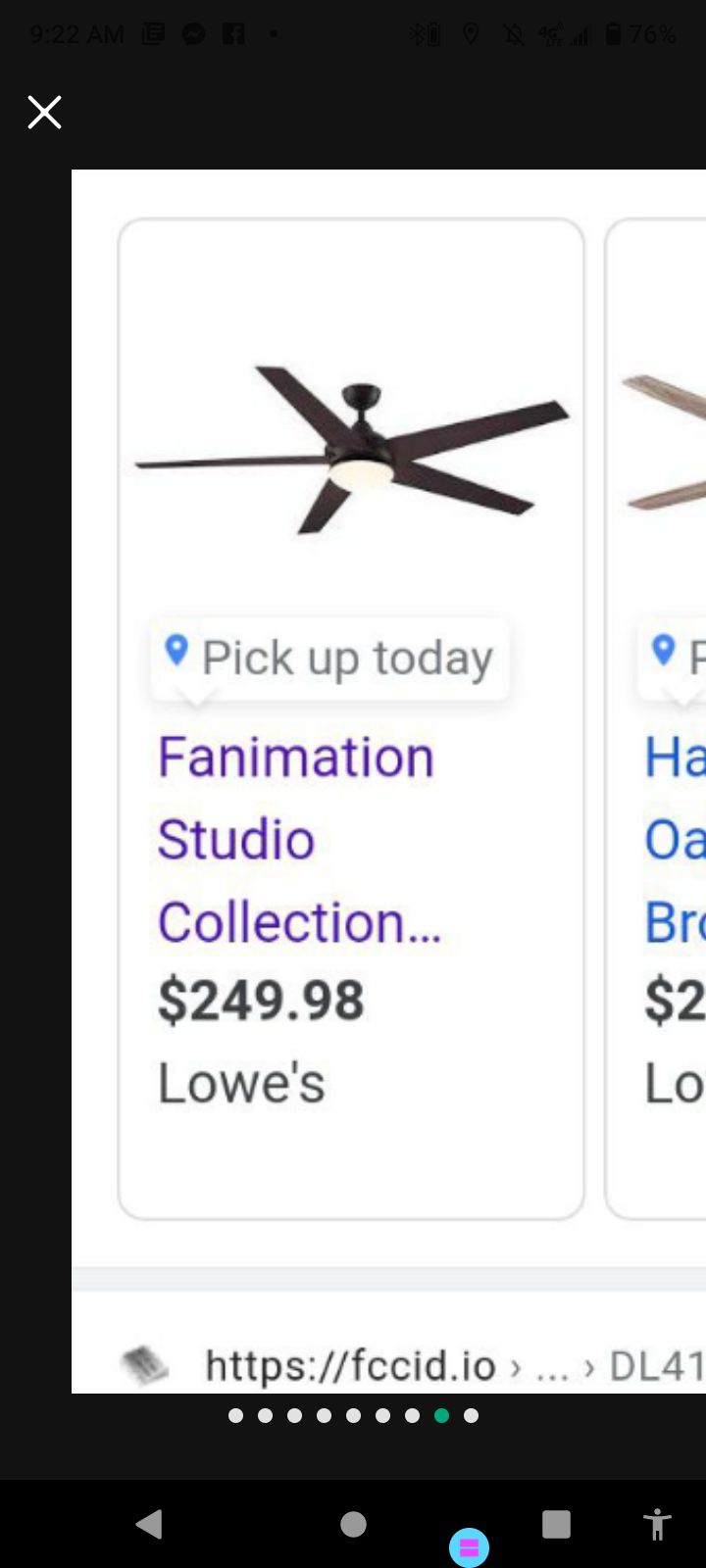Open the accessibility shortcut button

click(x=657, y=1525)
